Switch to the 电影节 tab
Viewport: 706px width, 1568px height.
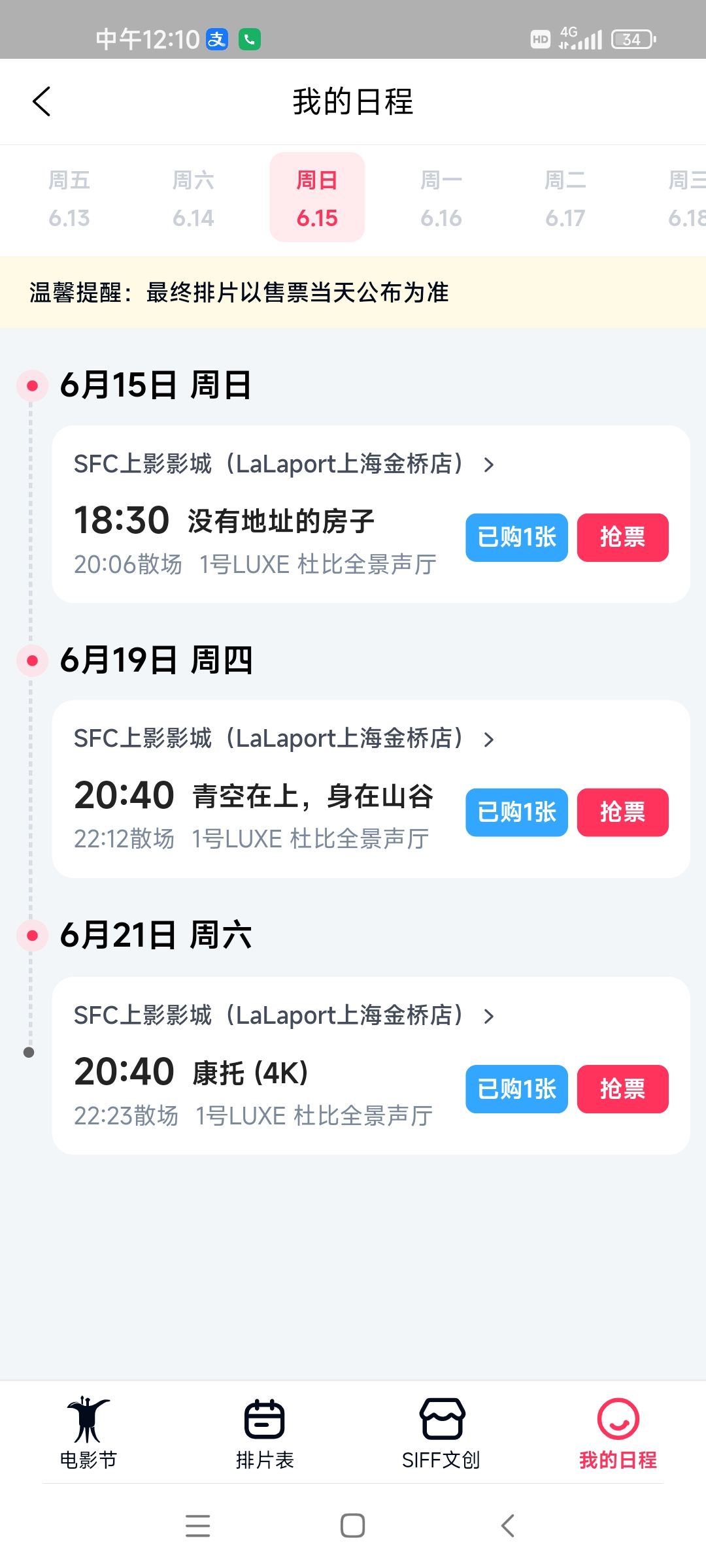pyautogui.click(x=88, y=1433)
